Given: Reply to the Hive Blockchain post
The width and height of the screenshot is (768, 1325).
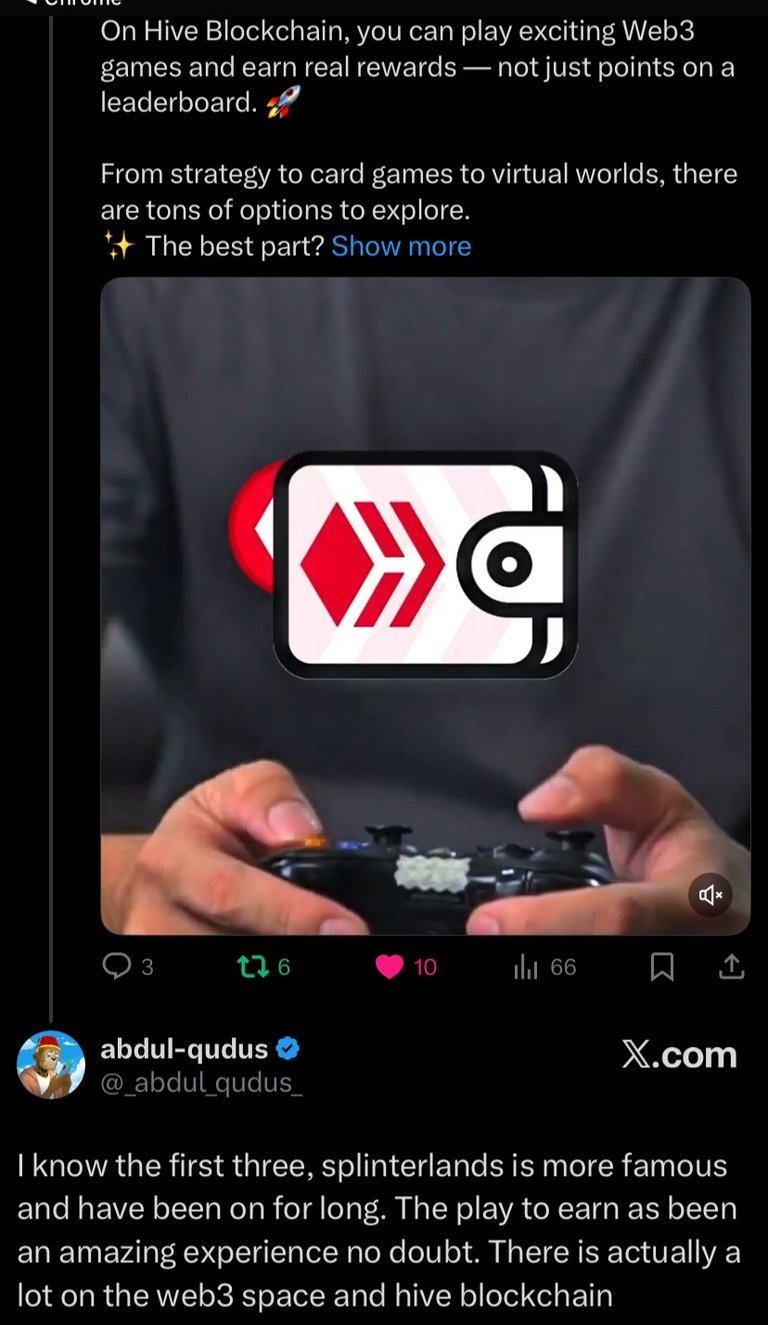Looking at the screenshot, I should 119,966.
